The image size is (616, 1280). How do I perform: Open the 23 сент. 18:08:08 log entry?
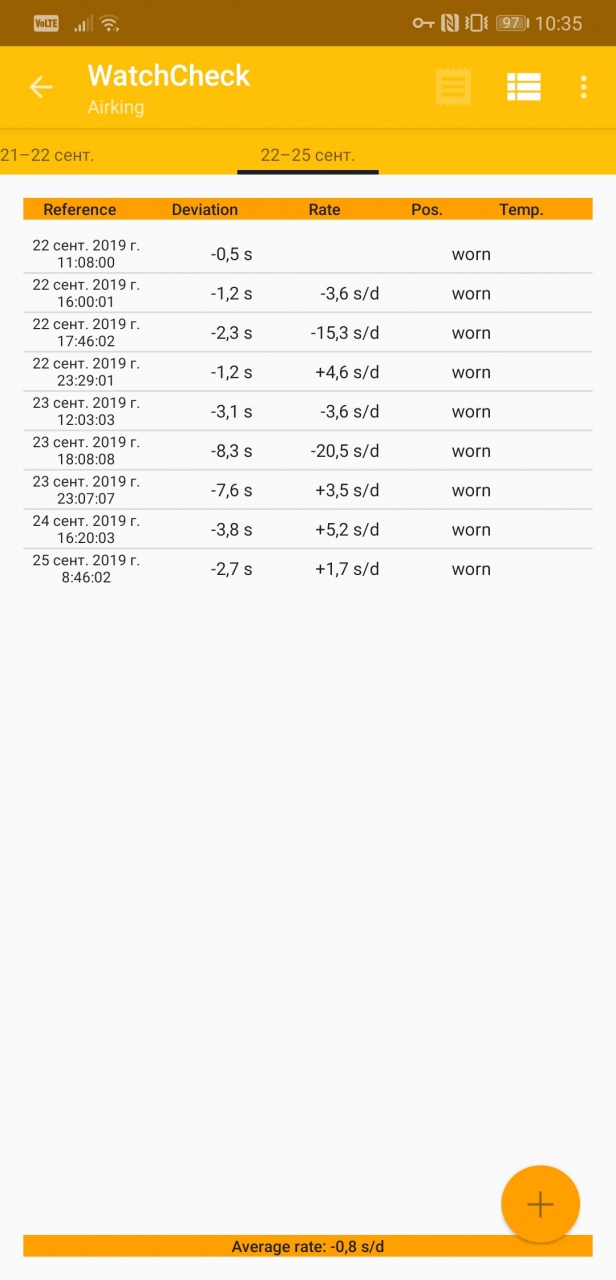point(307,451)
